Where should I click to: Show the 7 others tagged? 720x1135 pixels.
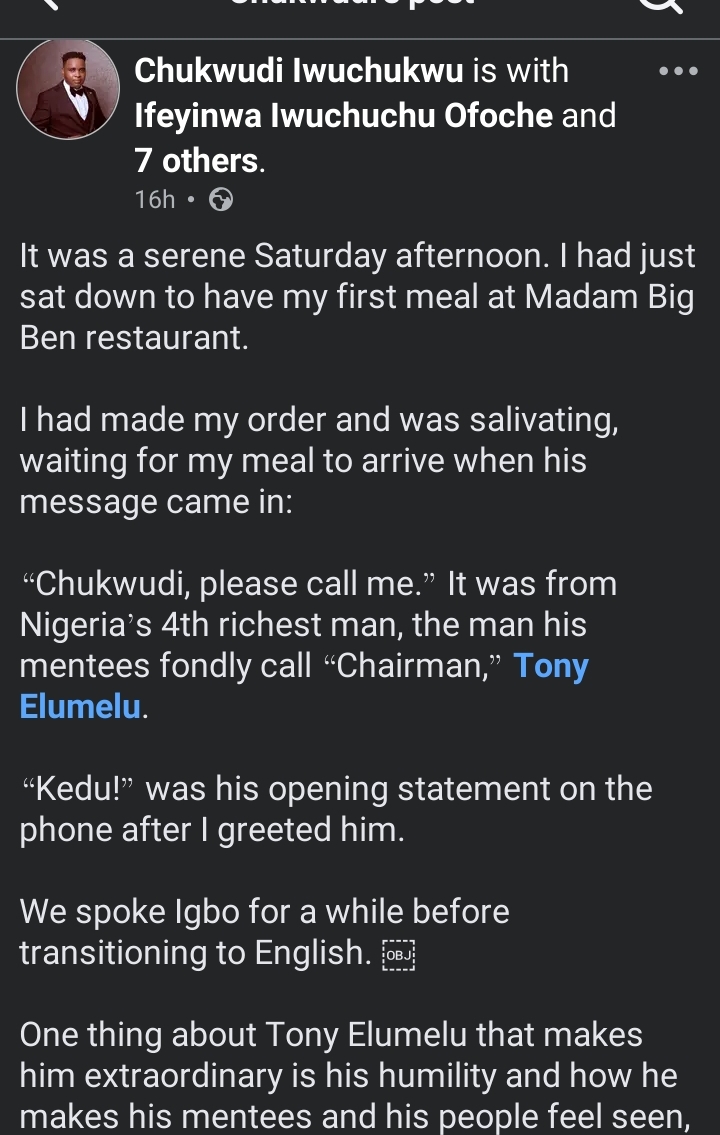tap(197, 160)
